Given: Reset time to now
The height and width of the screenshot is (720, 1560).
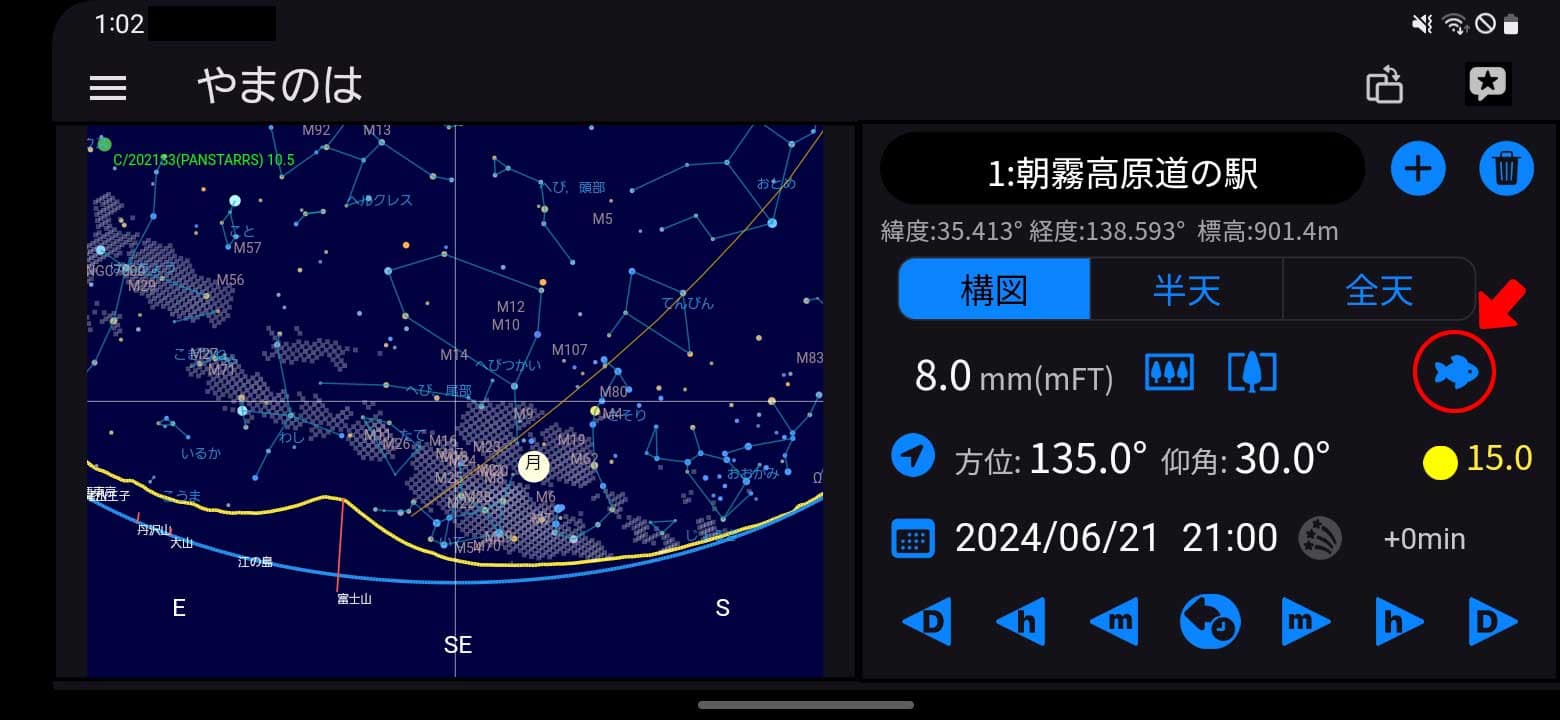Looking at the screenshot, I should coord(1209,622).
